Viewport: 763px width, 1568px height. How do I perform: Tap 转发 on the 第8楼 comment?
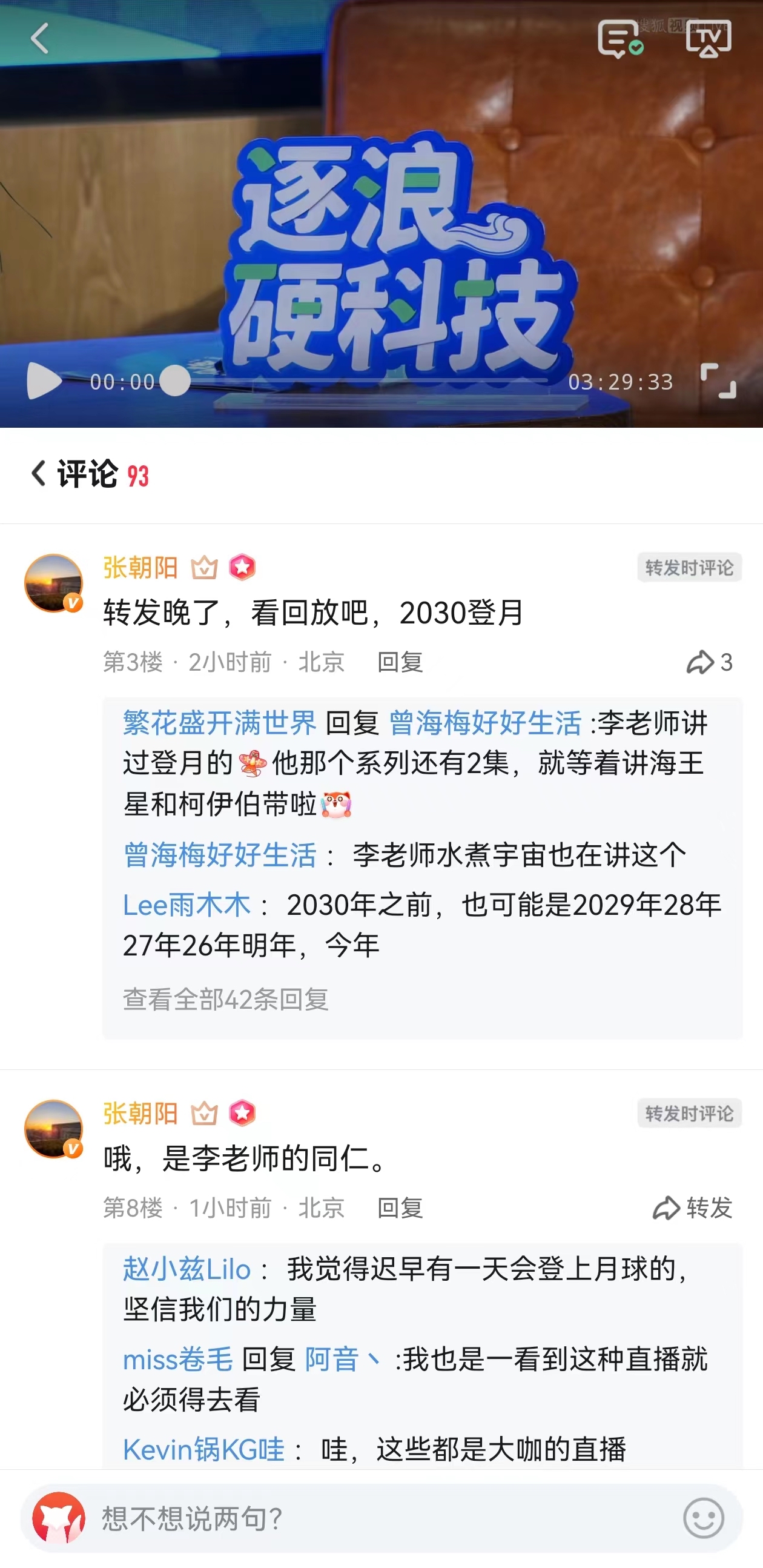(x=692, y=1208)
